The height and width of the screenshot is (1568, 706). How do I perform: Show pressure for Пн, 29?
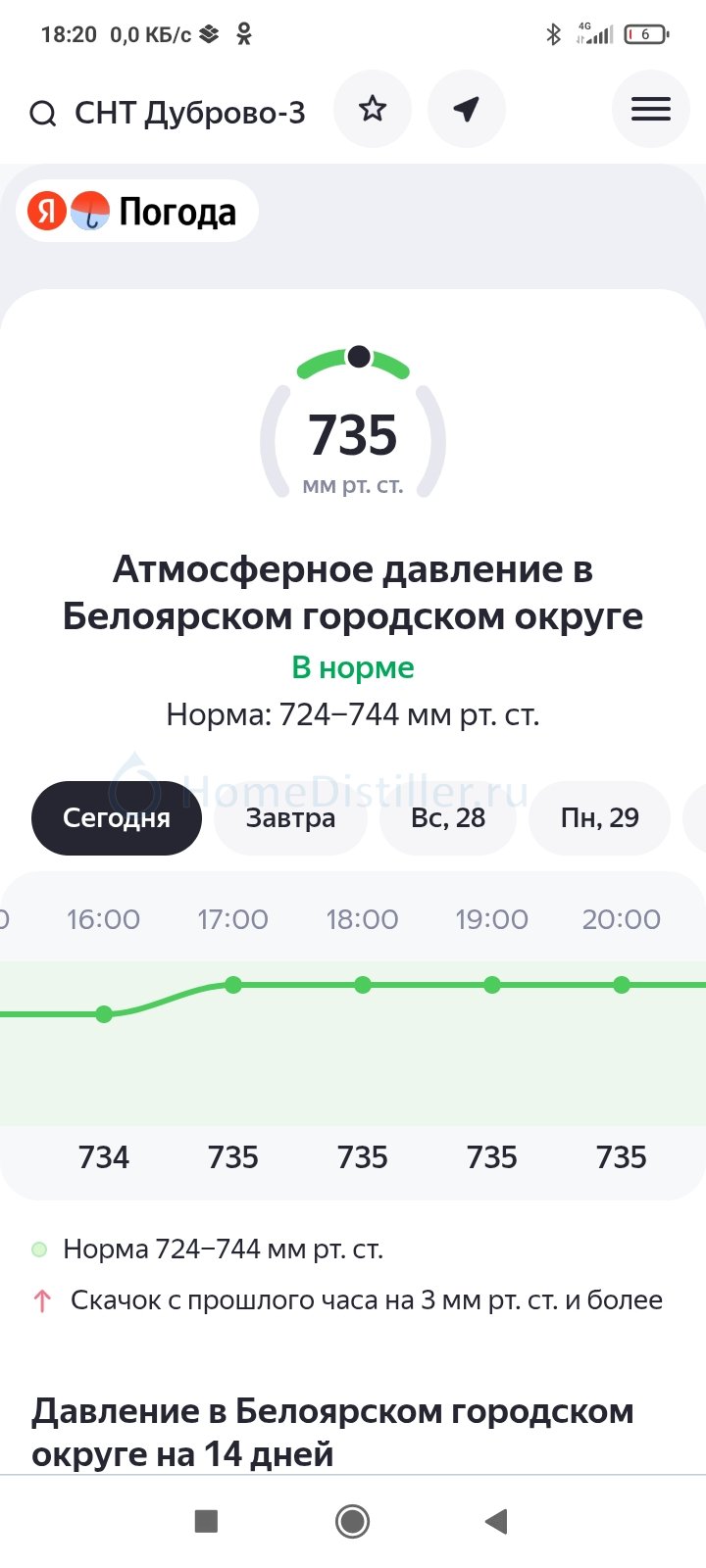[x=599, y=818]
